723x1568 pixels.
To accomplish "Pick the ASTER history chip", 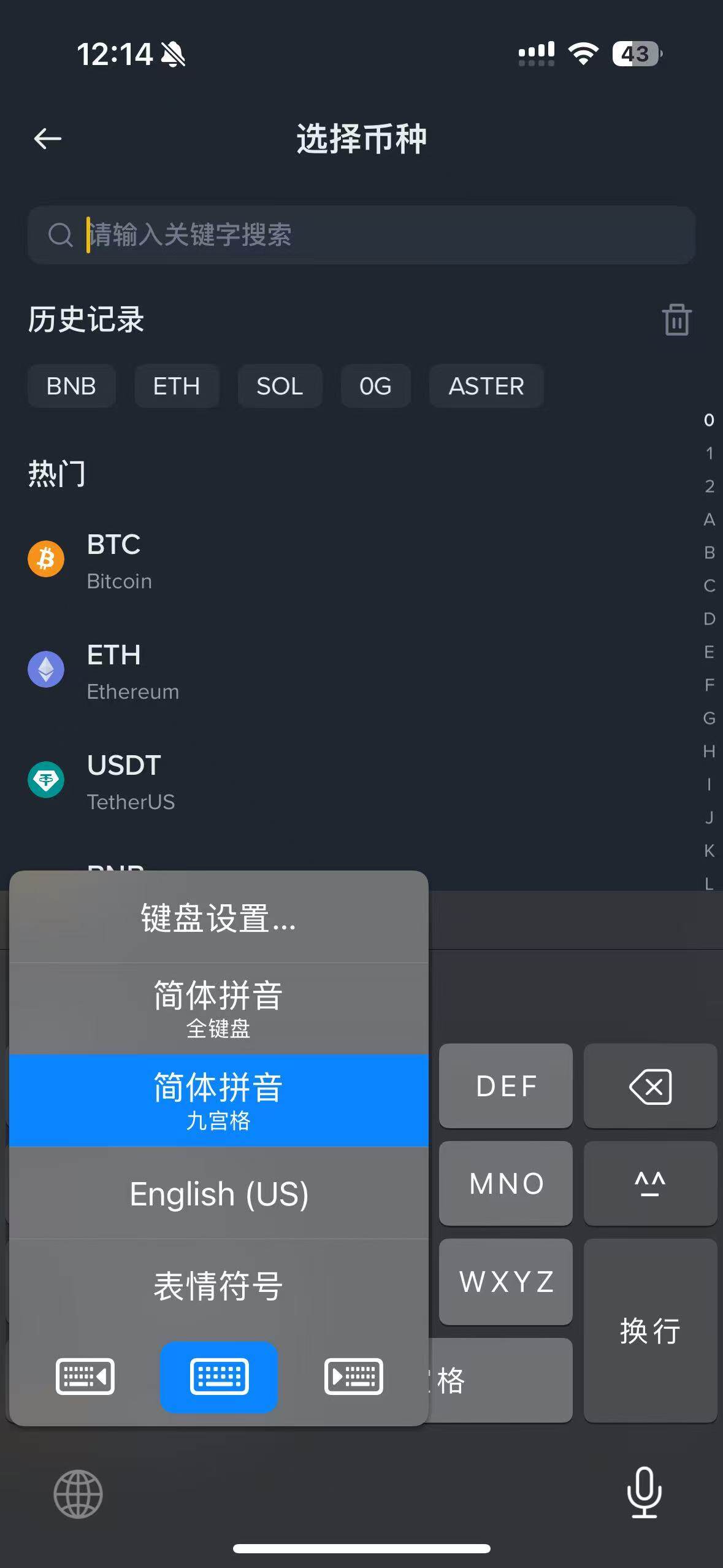I will click(486, 386).
